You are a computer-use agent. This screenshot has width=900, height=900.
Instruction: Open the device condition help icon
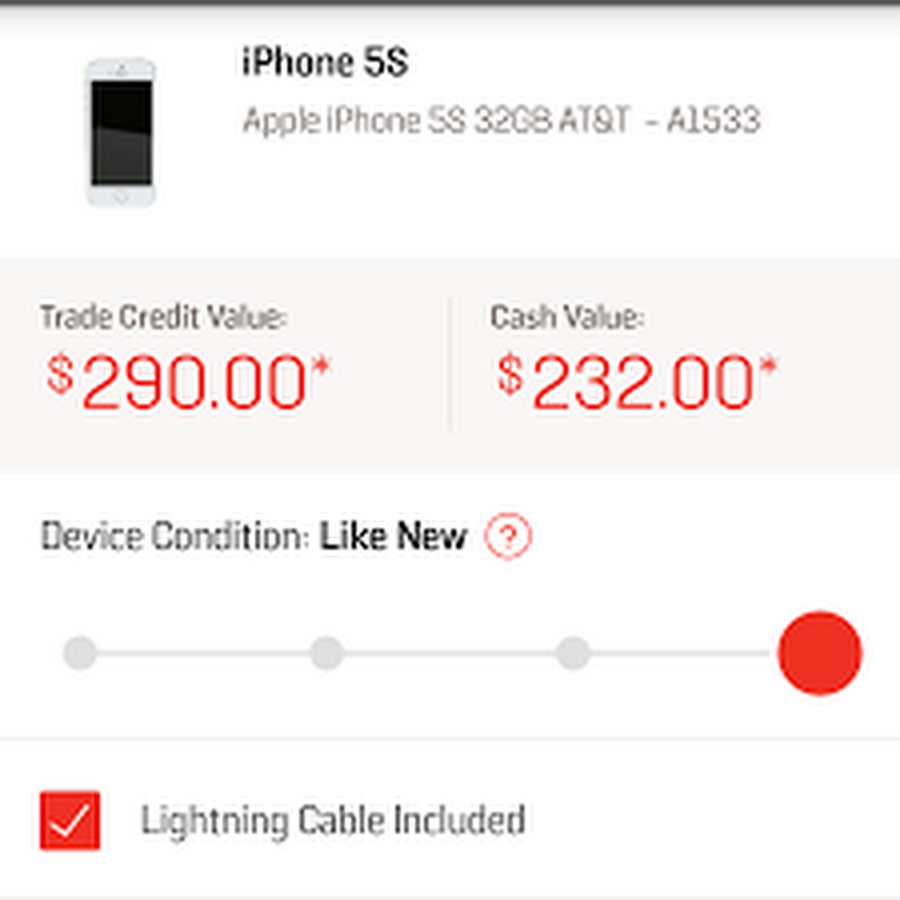click(x=508, y=538)
